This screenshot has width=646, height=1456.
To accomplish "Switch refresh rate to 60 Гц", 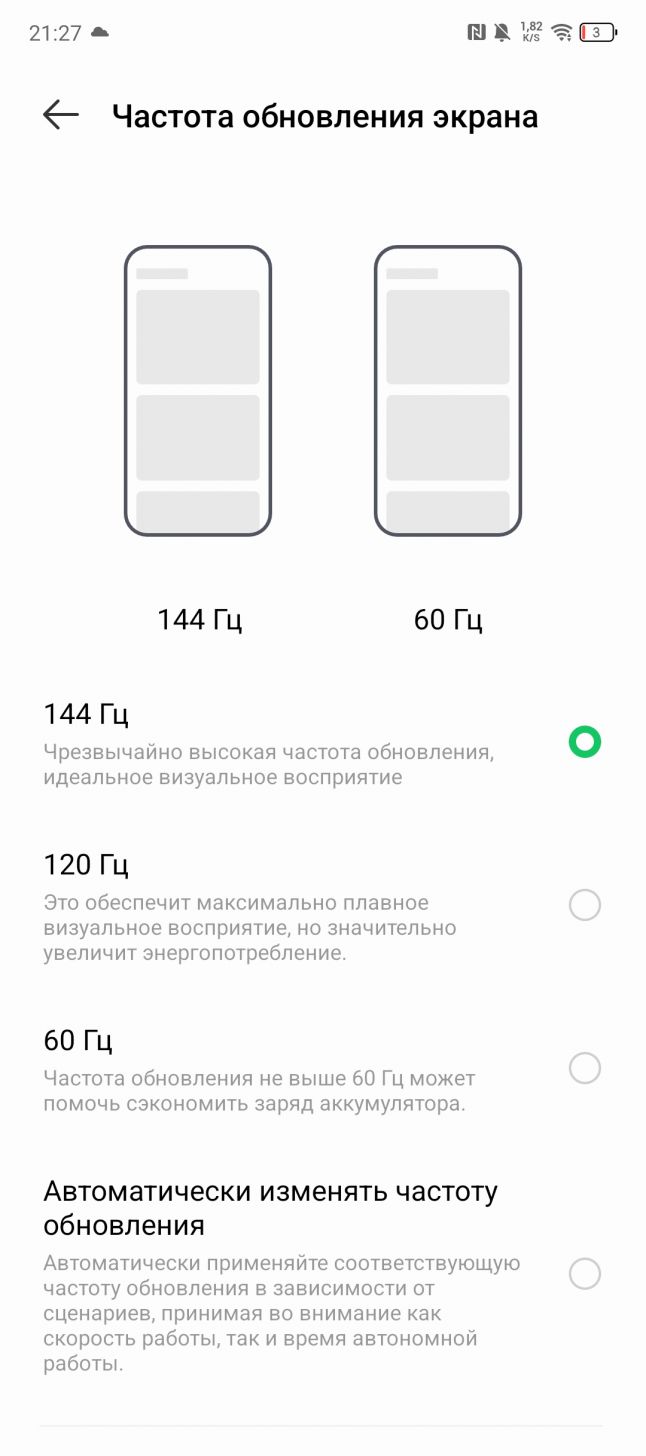I will point(322,1067).
